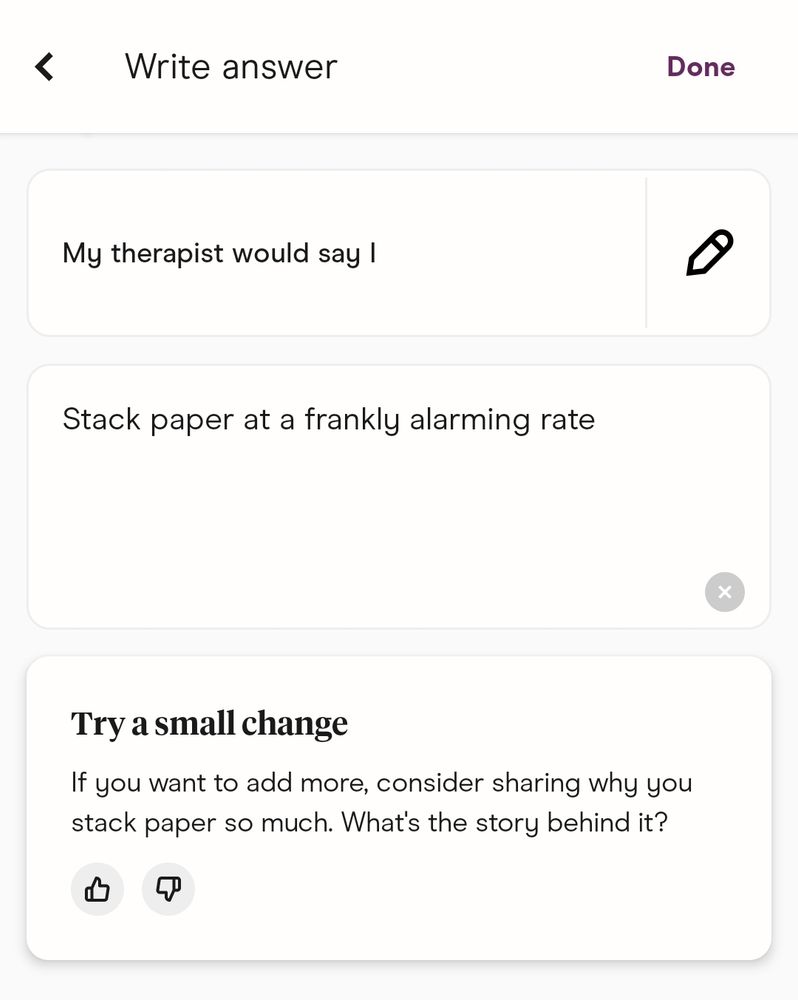Dislike the 'Try a small change' tip
Image resolution: width=798 pixels, height=1000 pixels.
[168, 889]
